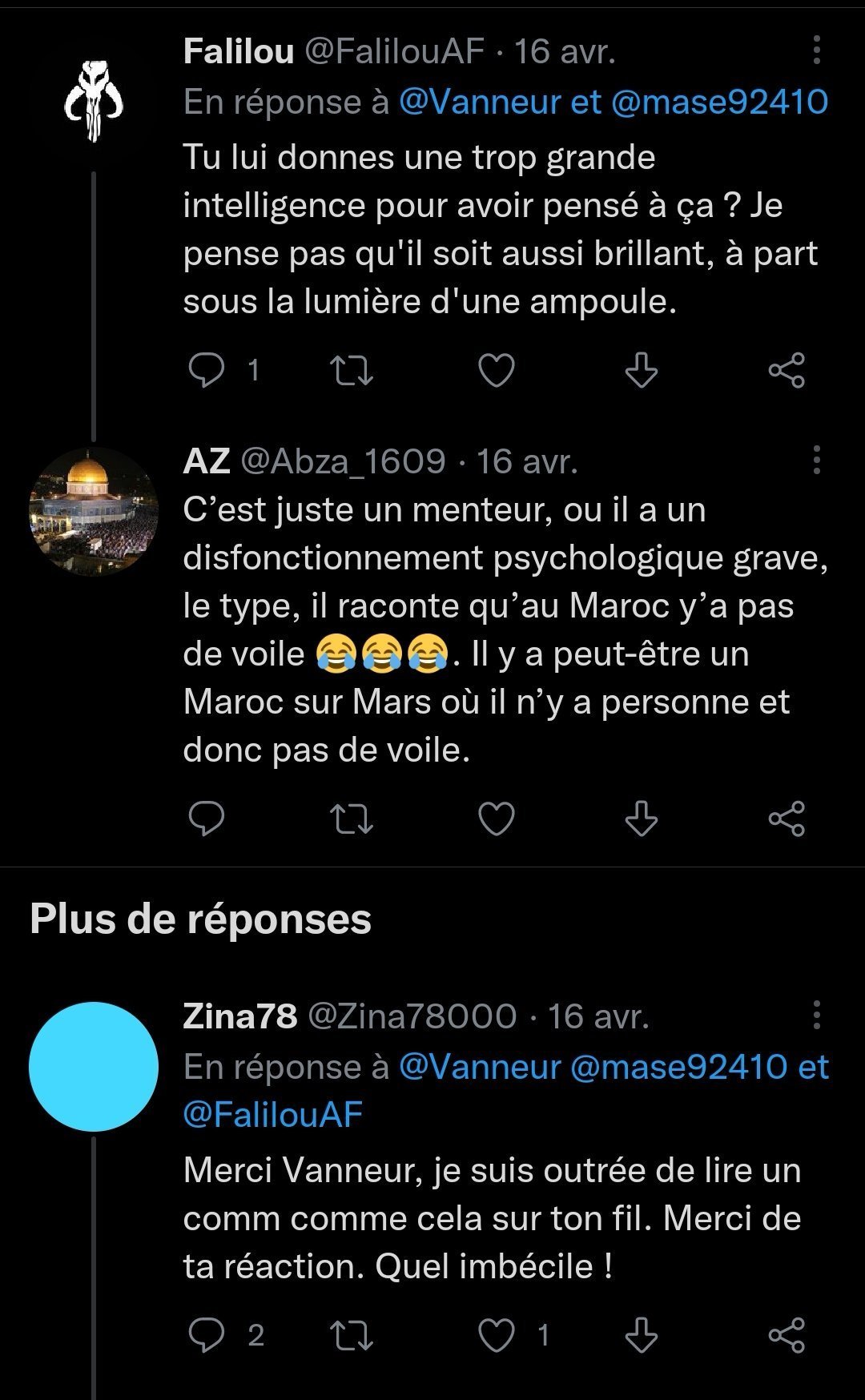Share Zina78's tweet
This screenshot has width=865, height=1400.
786,1335
